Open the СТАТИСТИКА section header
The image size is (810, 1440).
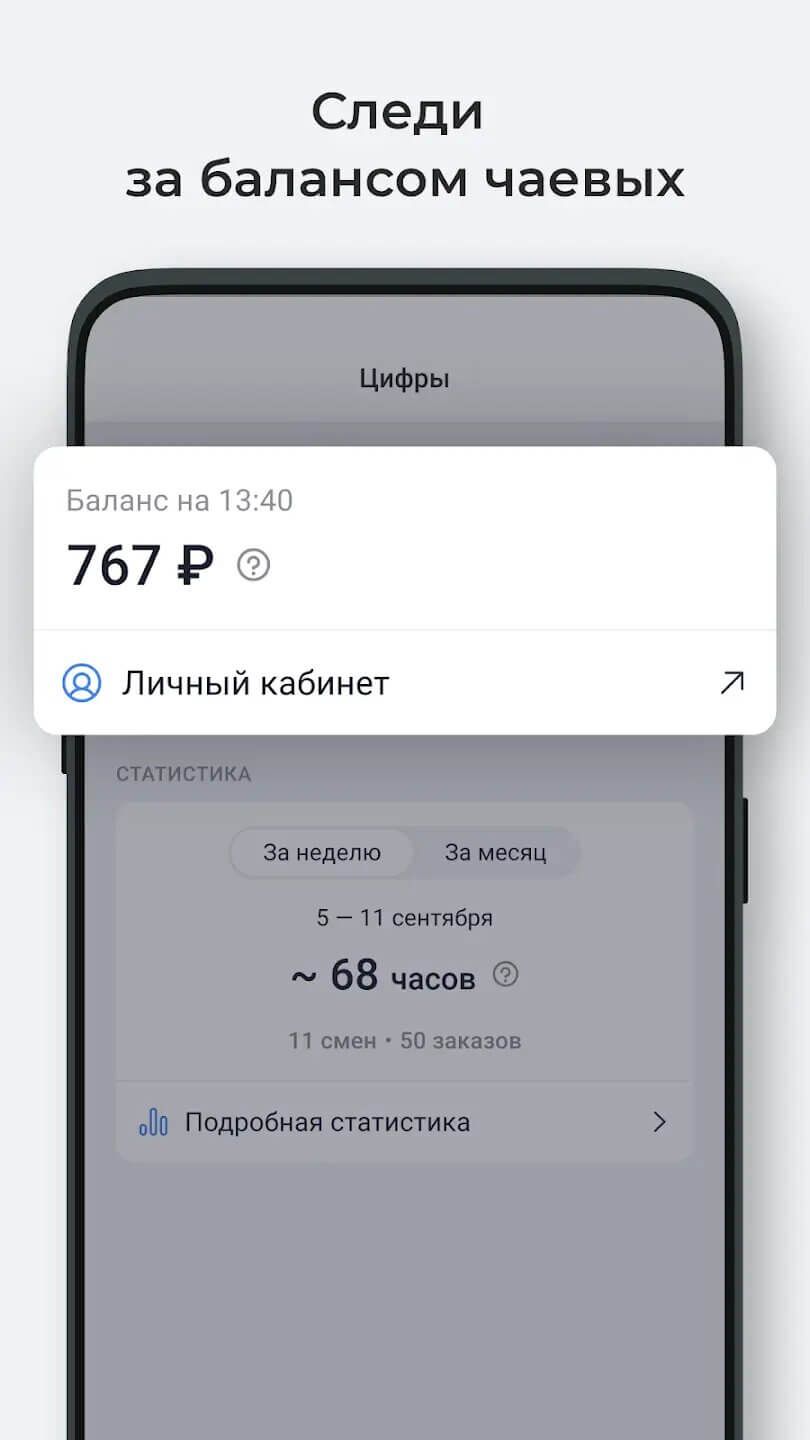click(183, 772)
